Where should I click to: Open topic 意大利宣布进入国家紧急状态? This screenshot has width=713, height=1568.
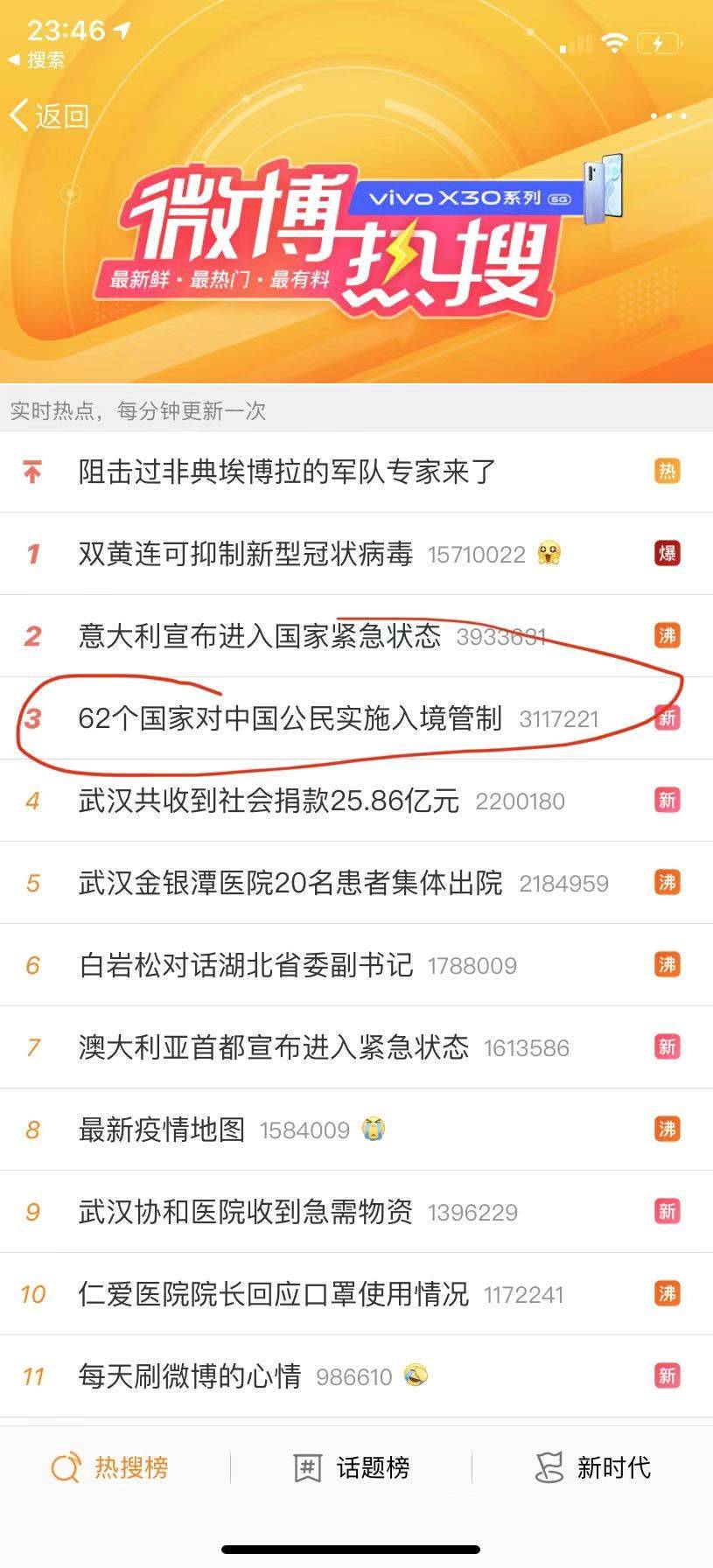[260, 636]
